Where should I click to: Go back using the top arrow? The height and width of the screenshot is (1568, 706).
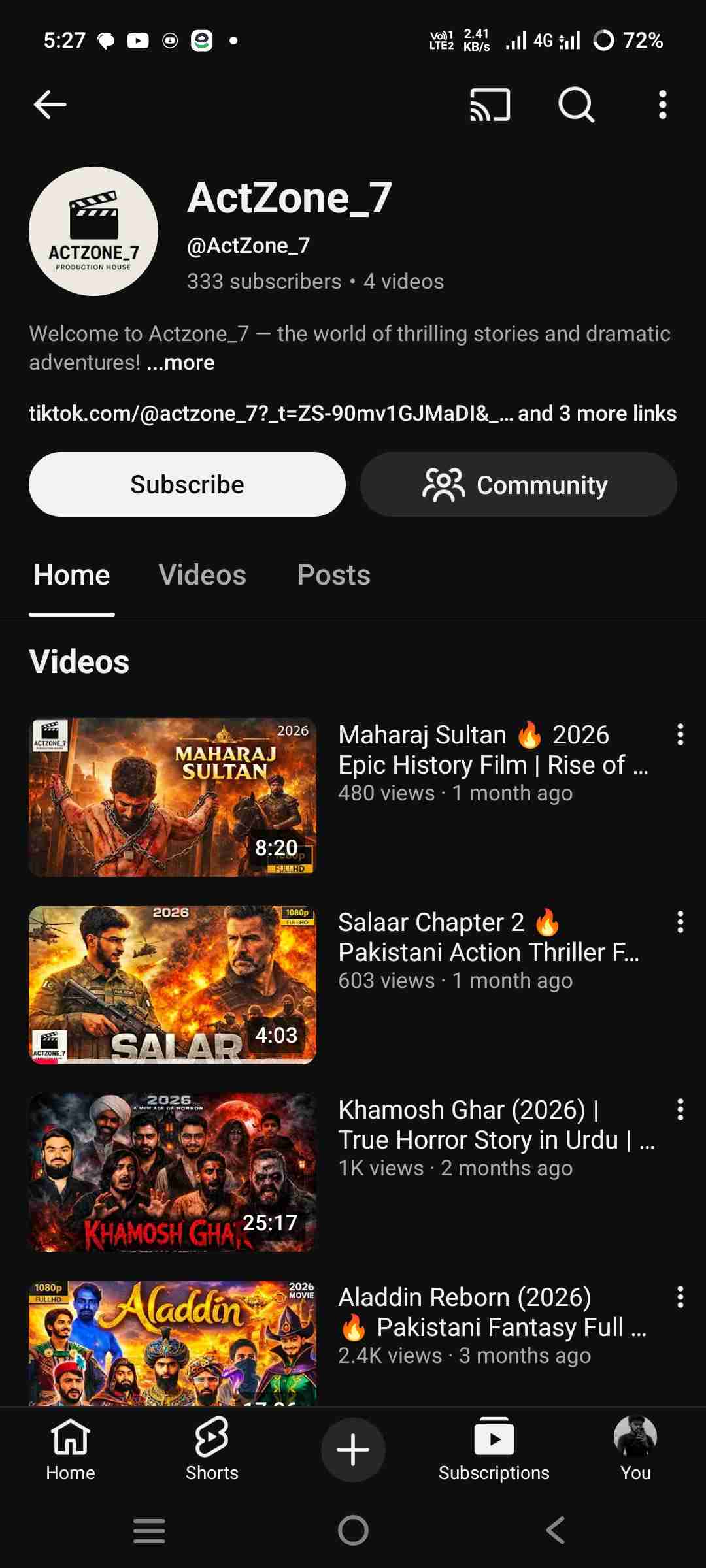[x=50, y=105]
